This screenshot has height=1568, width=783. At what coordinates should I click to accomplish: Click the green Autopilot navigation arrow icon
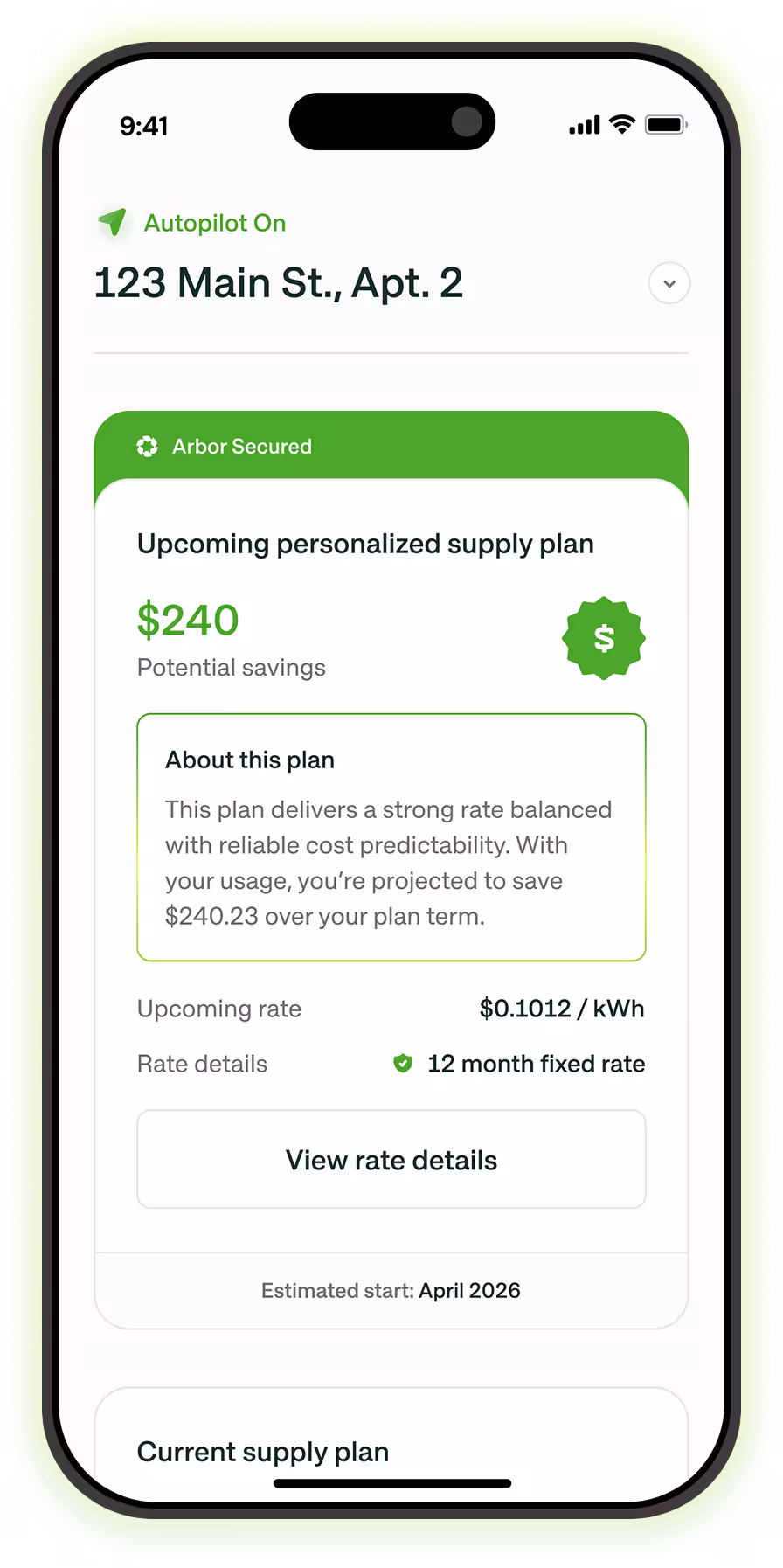(x=114, y=222)
